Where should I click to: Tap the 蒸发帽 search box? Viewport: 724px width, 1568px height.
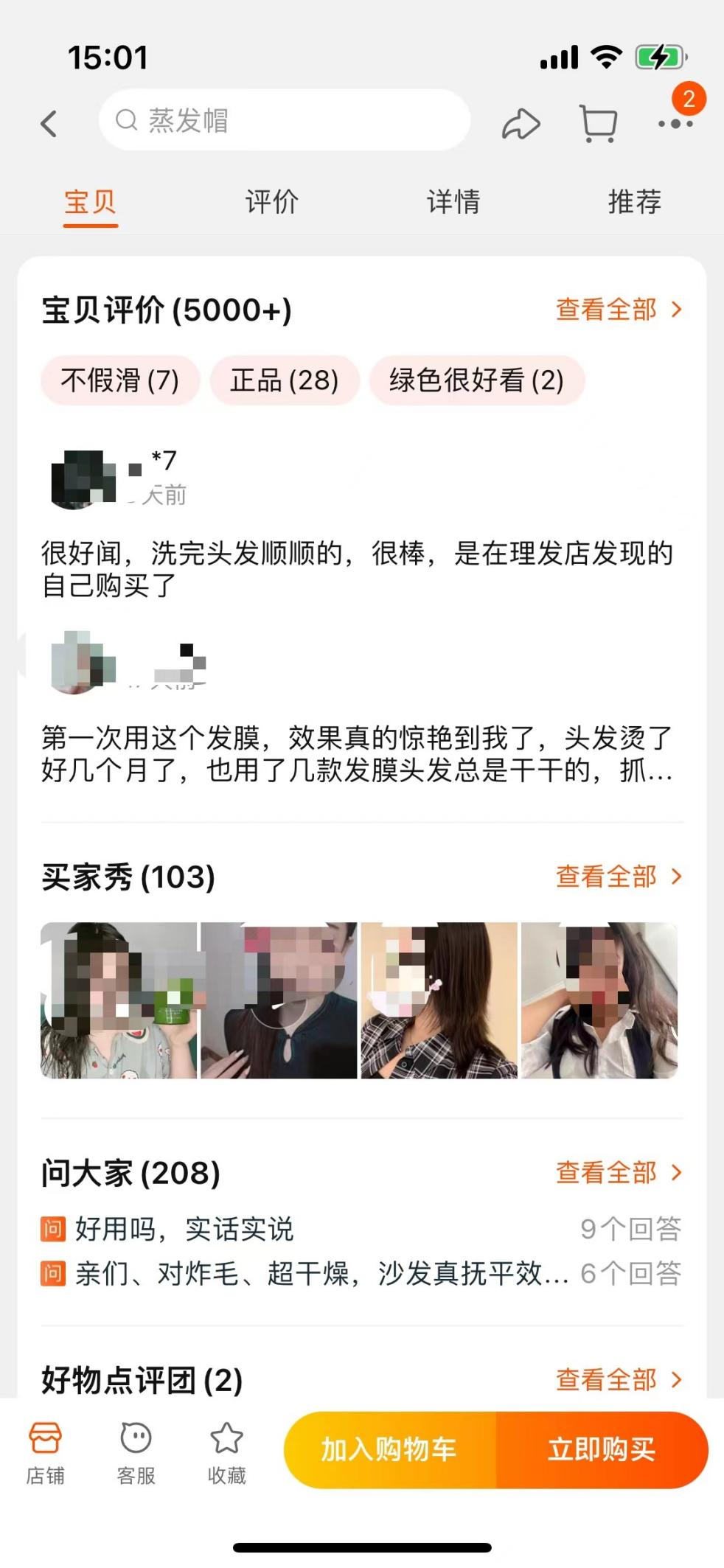(285, 120)
